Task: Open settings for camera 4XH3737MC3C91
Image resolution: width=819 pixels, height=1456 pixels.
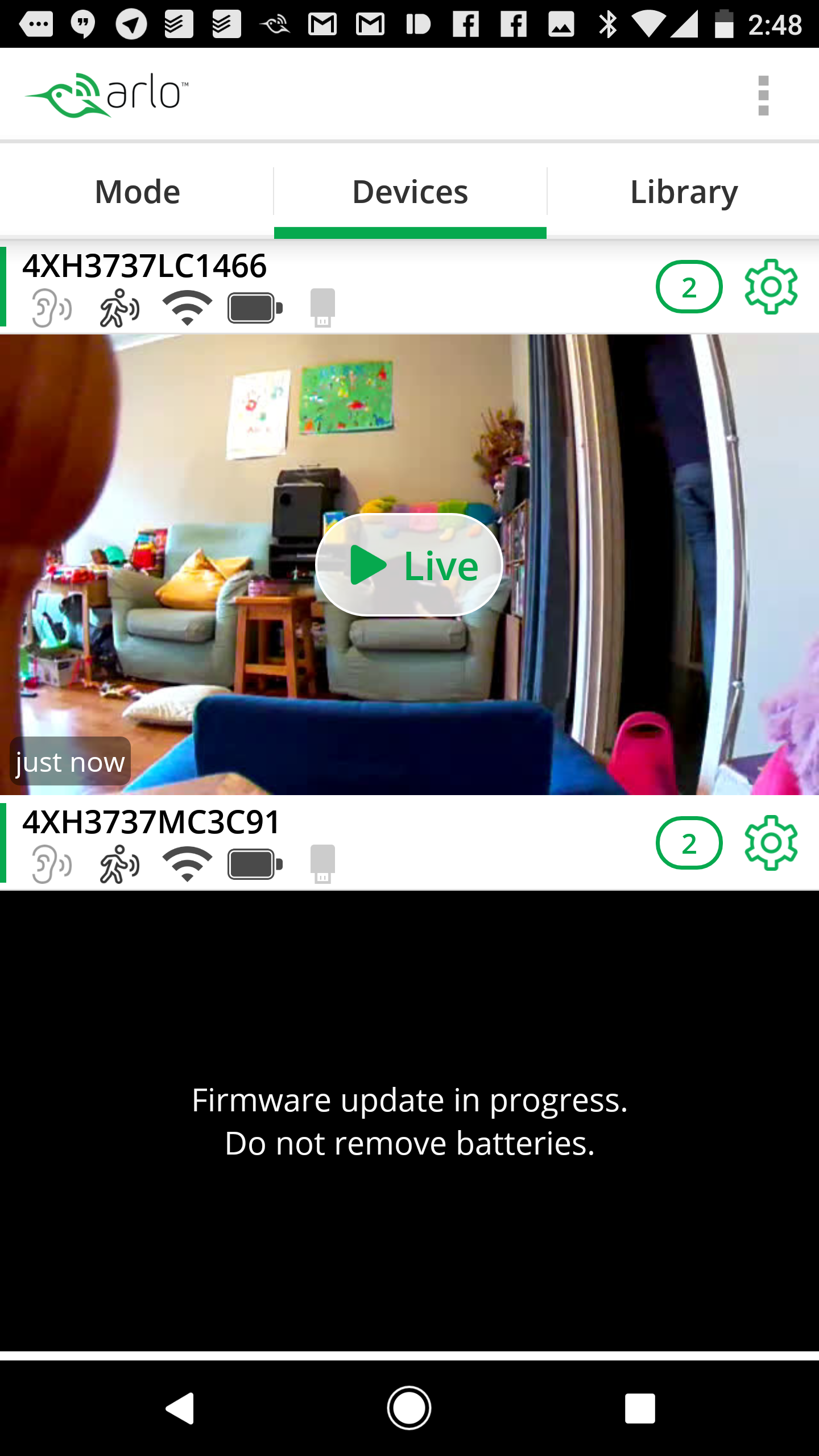Action: [771, 843]
